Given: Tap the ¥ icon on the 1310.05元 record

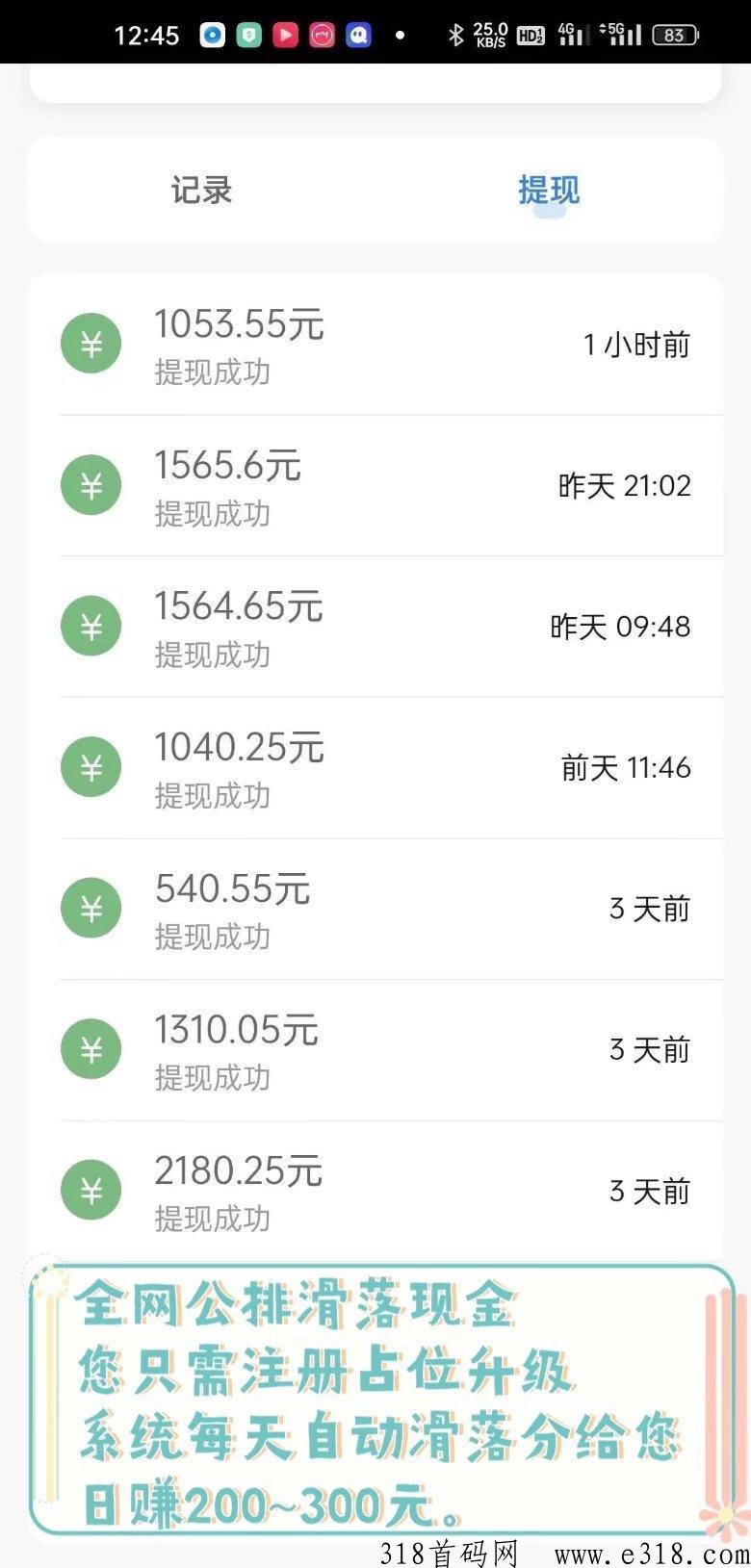Looking at the screenshot, I should 91,1048.
